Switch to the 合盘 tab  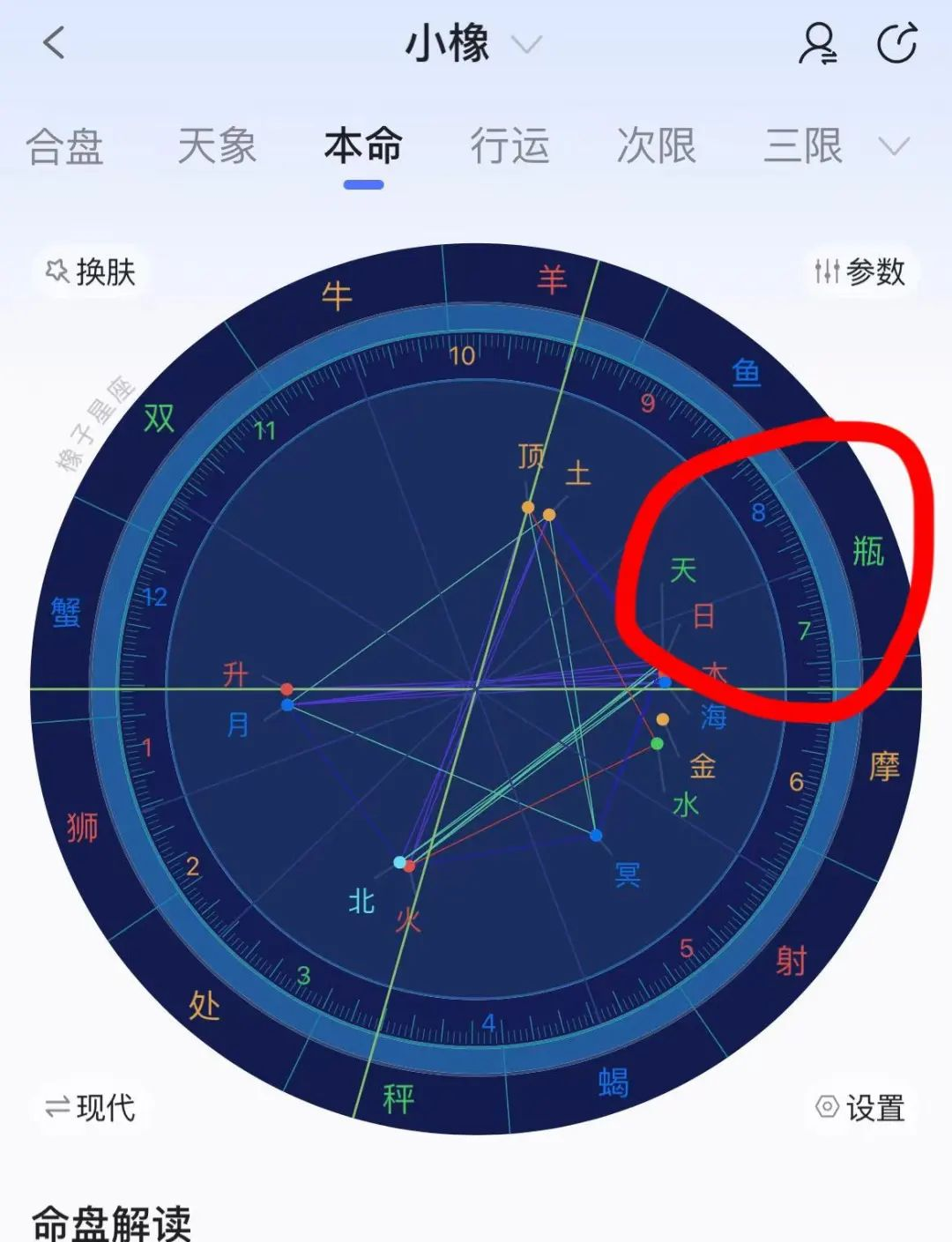(64, 146)
